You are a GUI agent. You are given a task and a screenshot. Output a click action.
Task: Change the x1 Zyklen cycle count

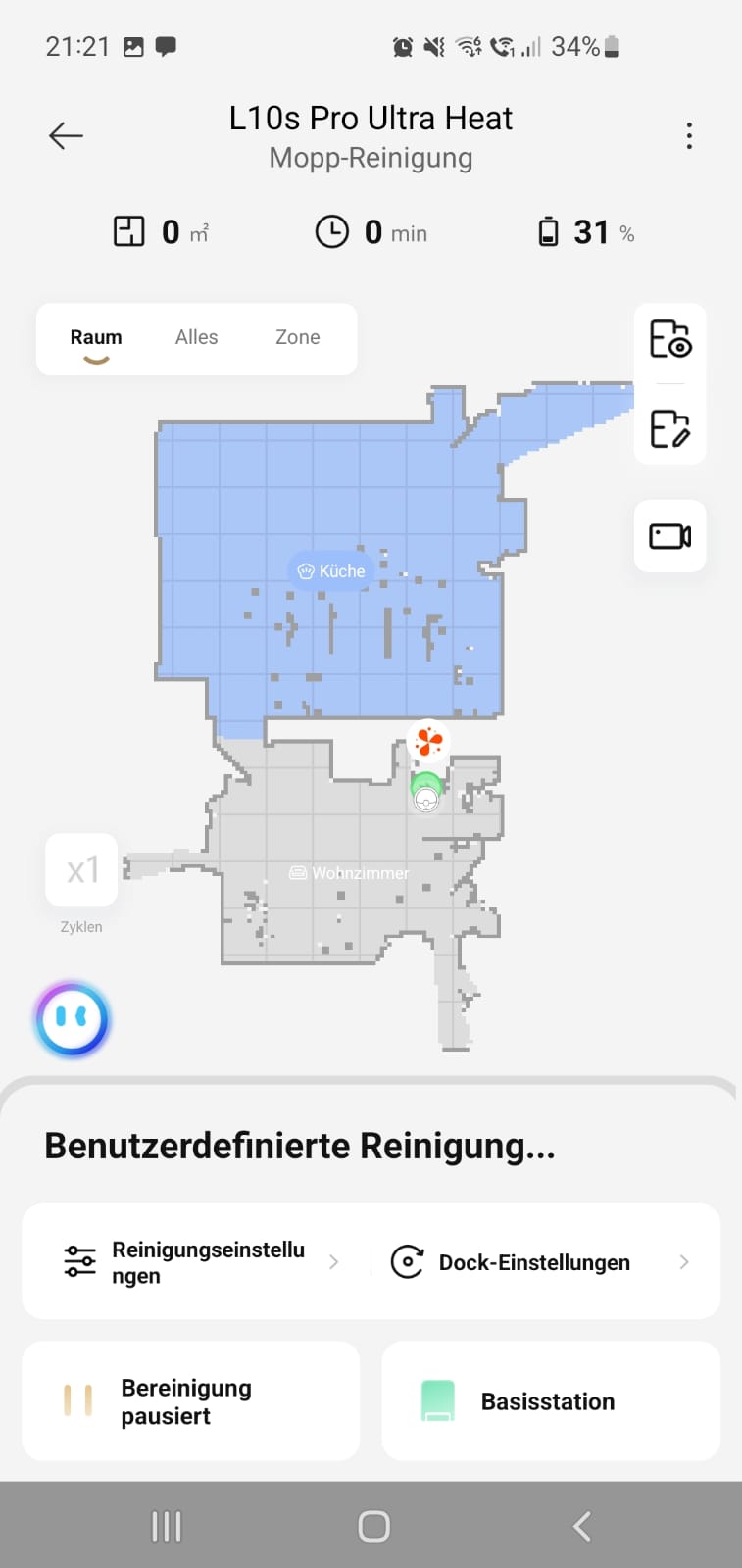point(81,869)
